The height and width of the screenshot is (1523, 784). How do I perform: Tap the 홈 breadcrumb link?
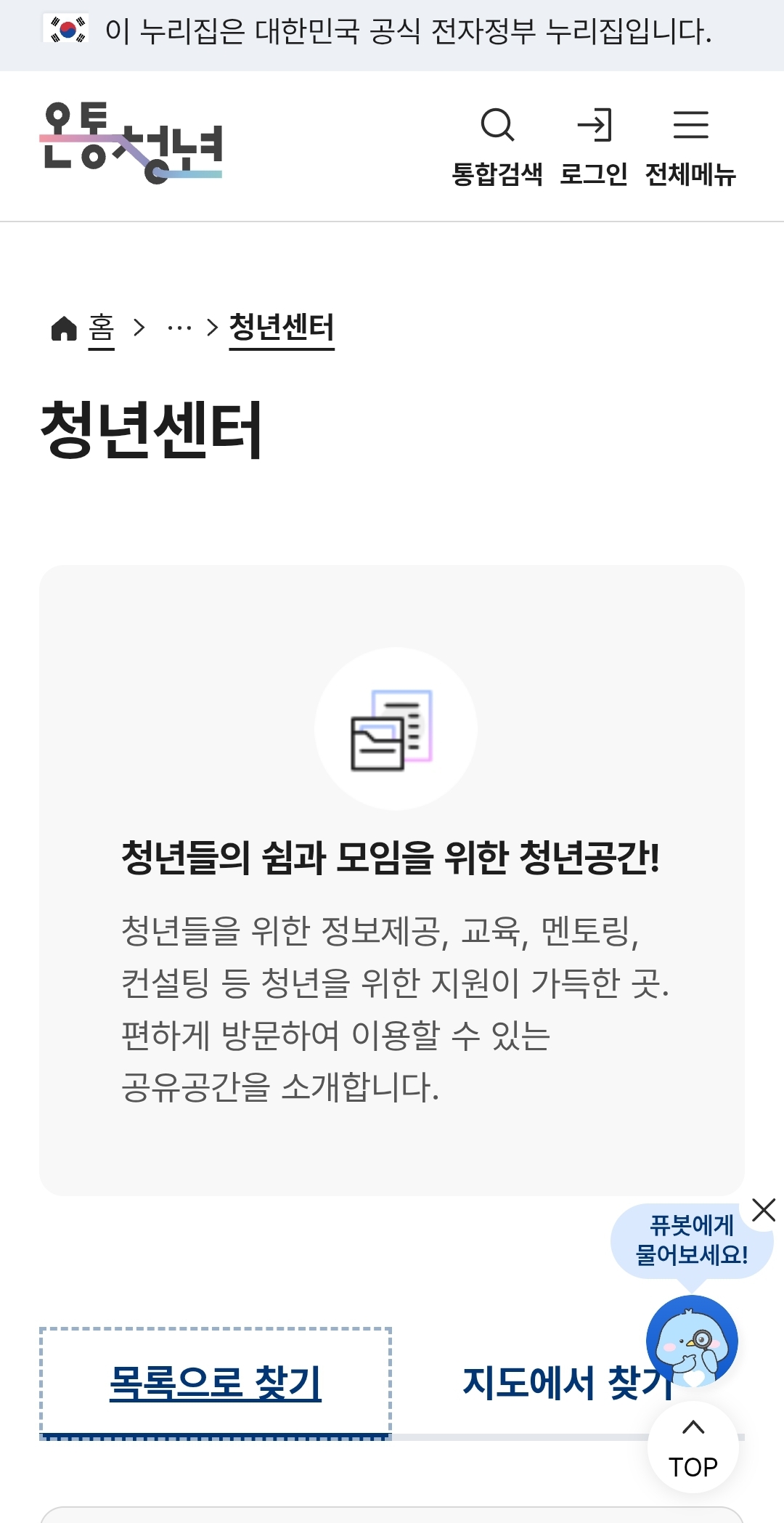point(101,328)
